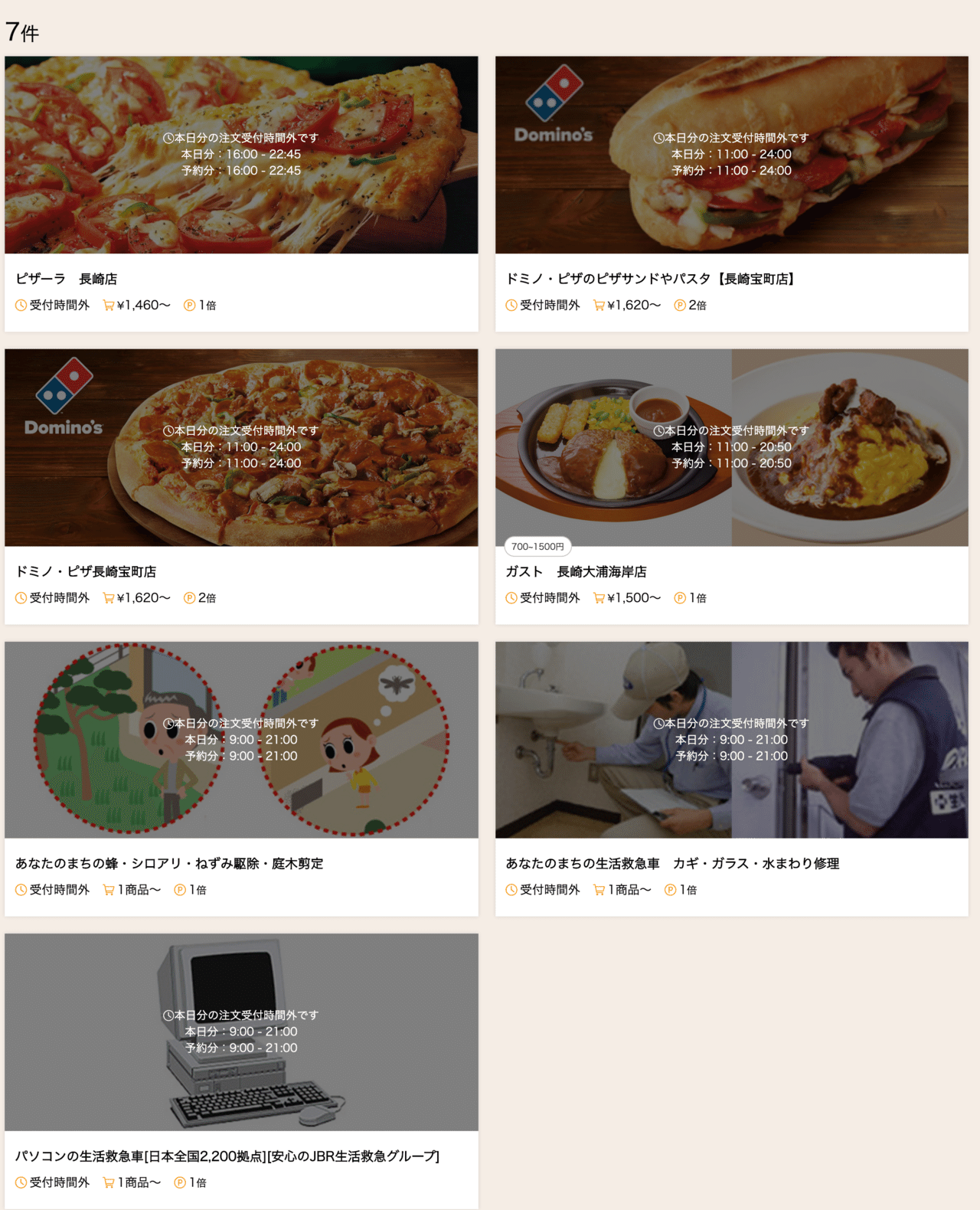Viewport: 980px width, 1210px height.
Task: Open ドミノ・ピザのピザサンドやパスタ【長崎宝町店】
Action: pyautogui.click(x=652, y=279)
